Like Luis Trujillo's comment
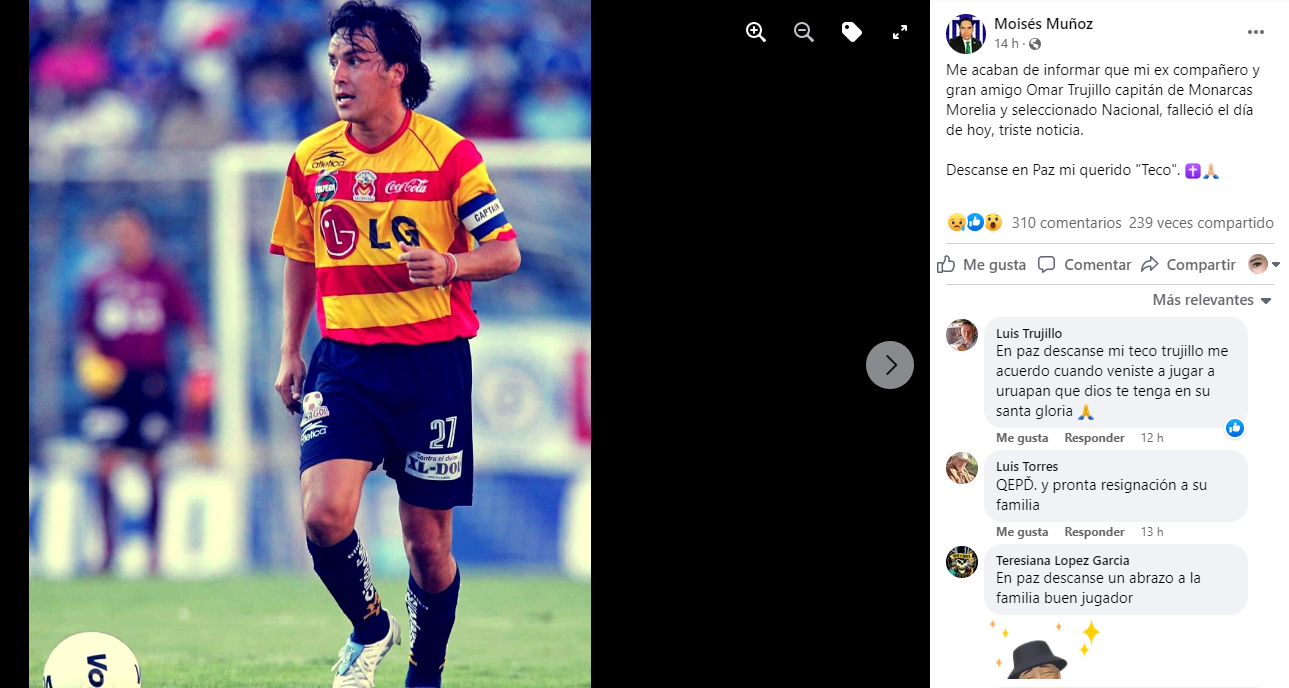The height and width of the screenshot is (688, 1289). pos(1021,438)
